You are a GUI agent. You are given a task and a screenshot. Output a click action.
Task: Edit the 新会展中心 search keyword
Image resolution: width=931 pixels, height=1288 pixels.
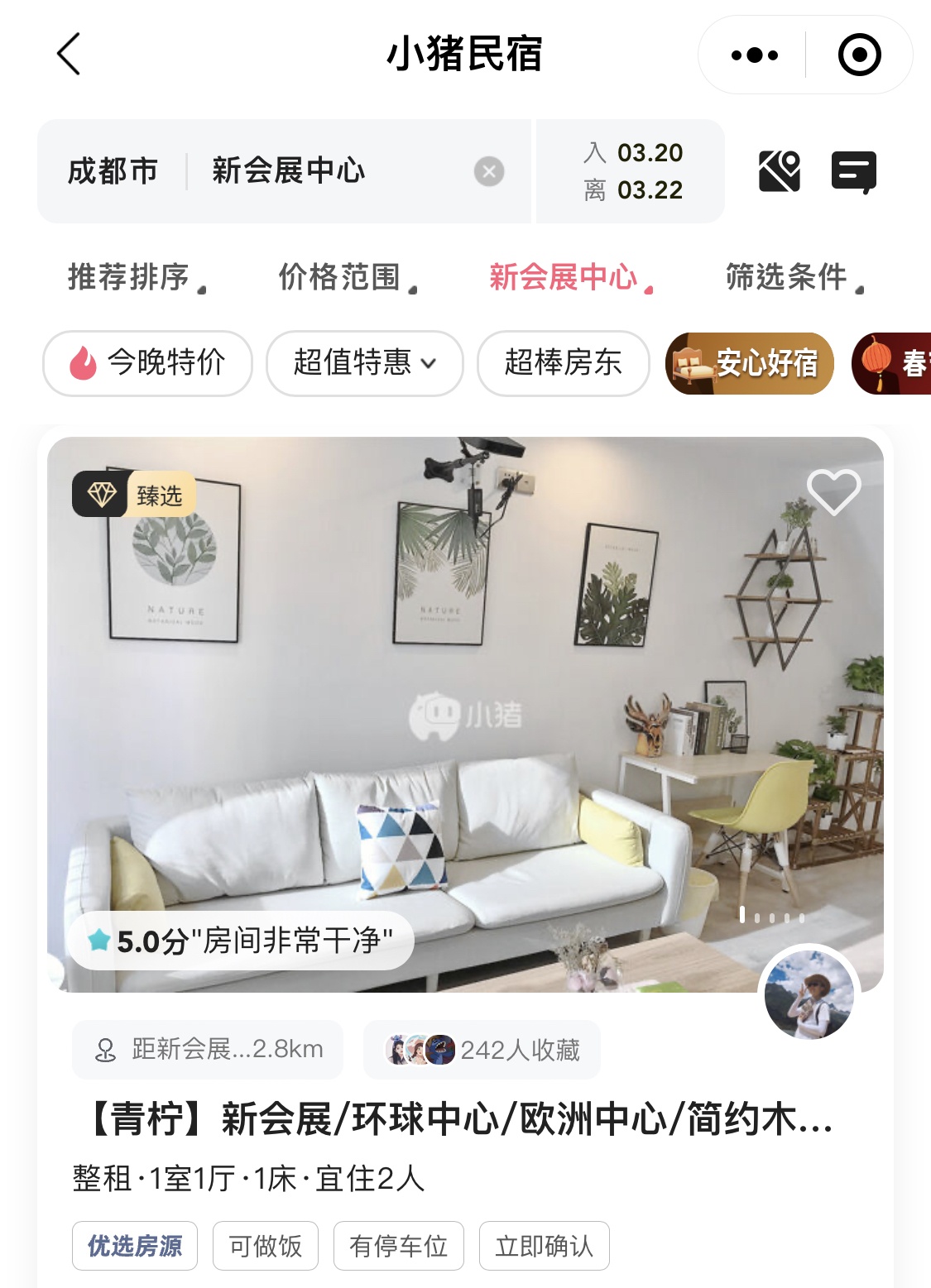(x=288, y=171)
